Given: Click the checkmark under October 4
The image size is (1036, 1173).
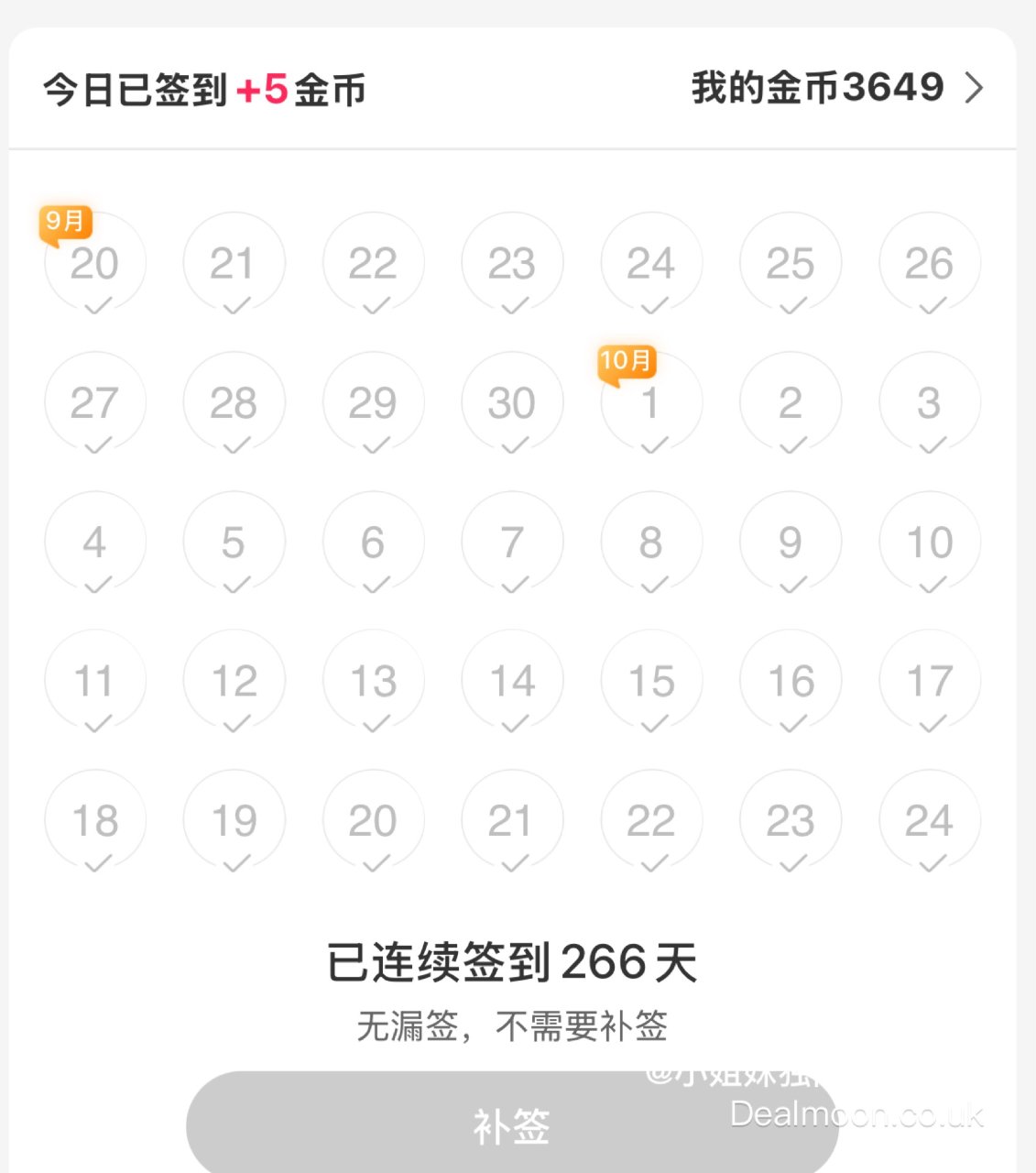Looking at the screenshot, I should pos(94,586).
